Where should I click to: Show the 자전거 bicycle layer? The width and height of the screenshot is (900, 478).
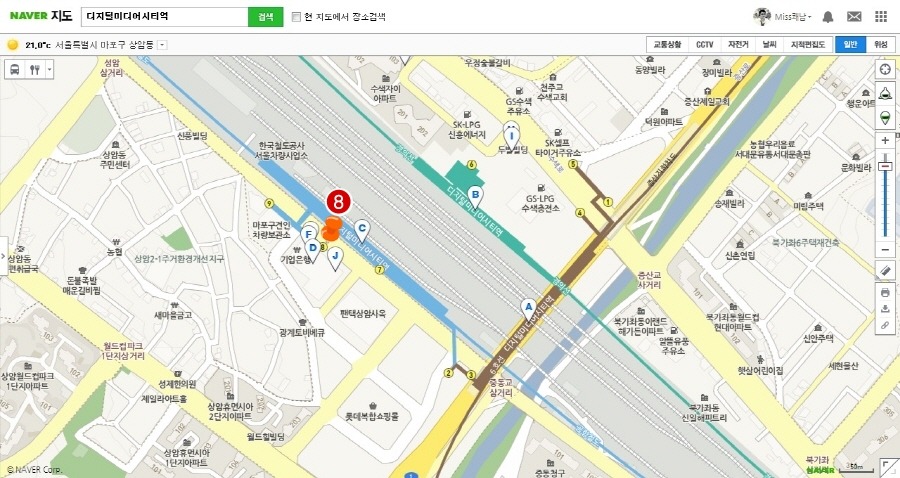738,45
